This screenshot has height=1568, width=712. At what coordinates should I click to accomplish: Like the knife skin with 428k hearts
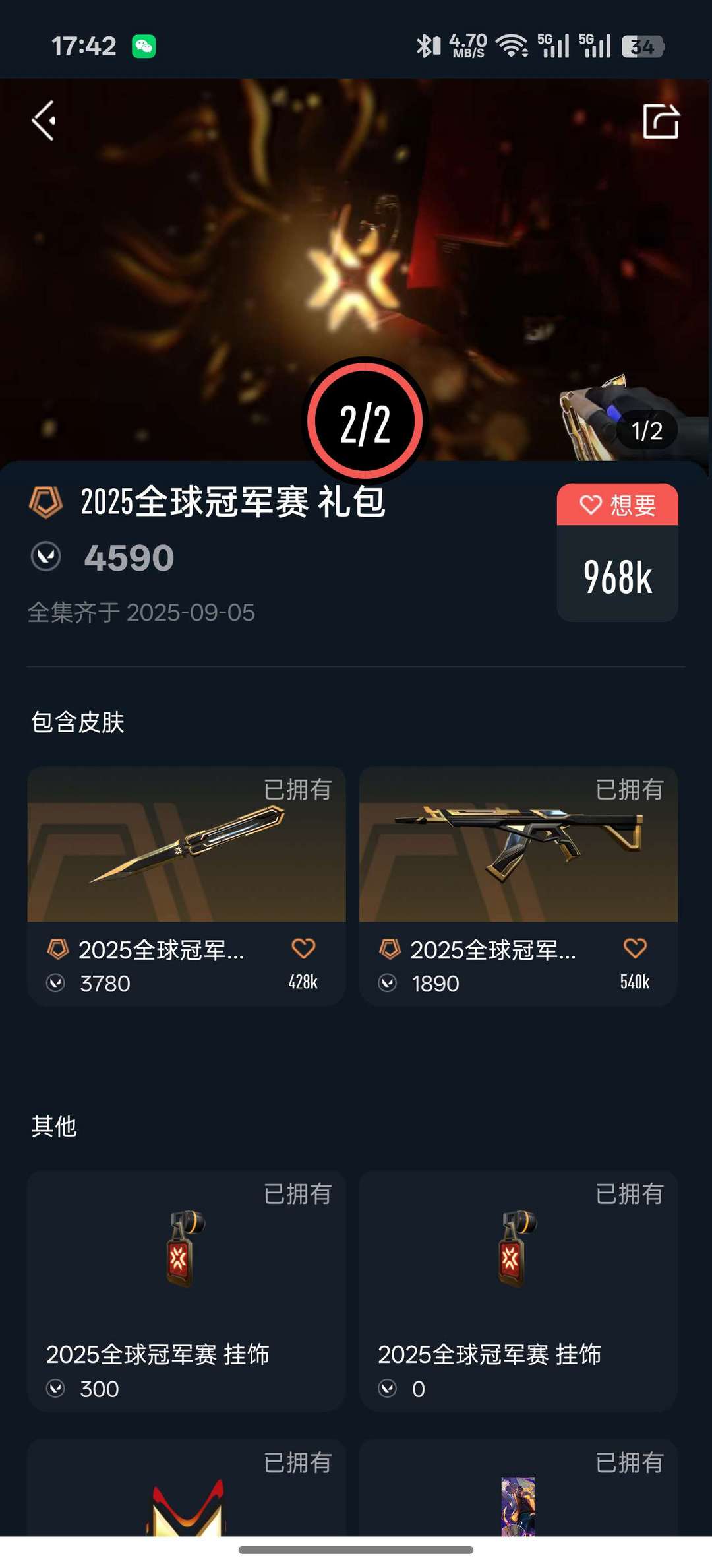(x=303, y=949)
